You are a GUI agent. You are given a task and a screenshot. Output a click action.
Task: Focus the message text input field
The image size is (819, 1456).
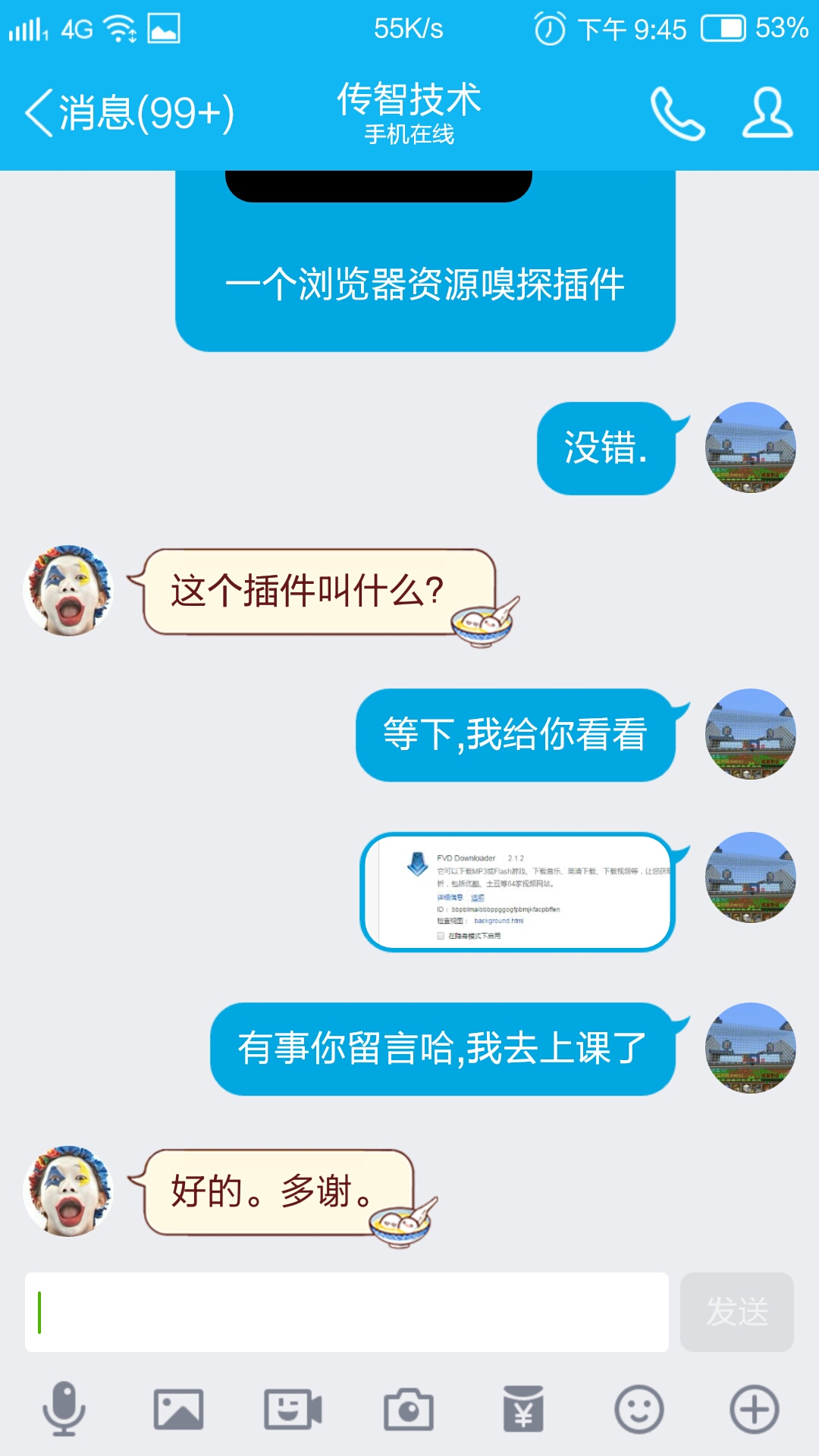[347, 1312]
